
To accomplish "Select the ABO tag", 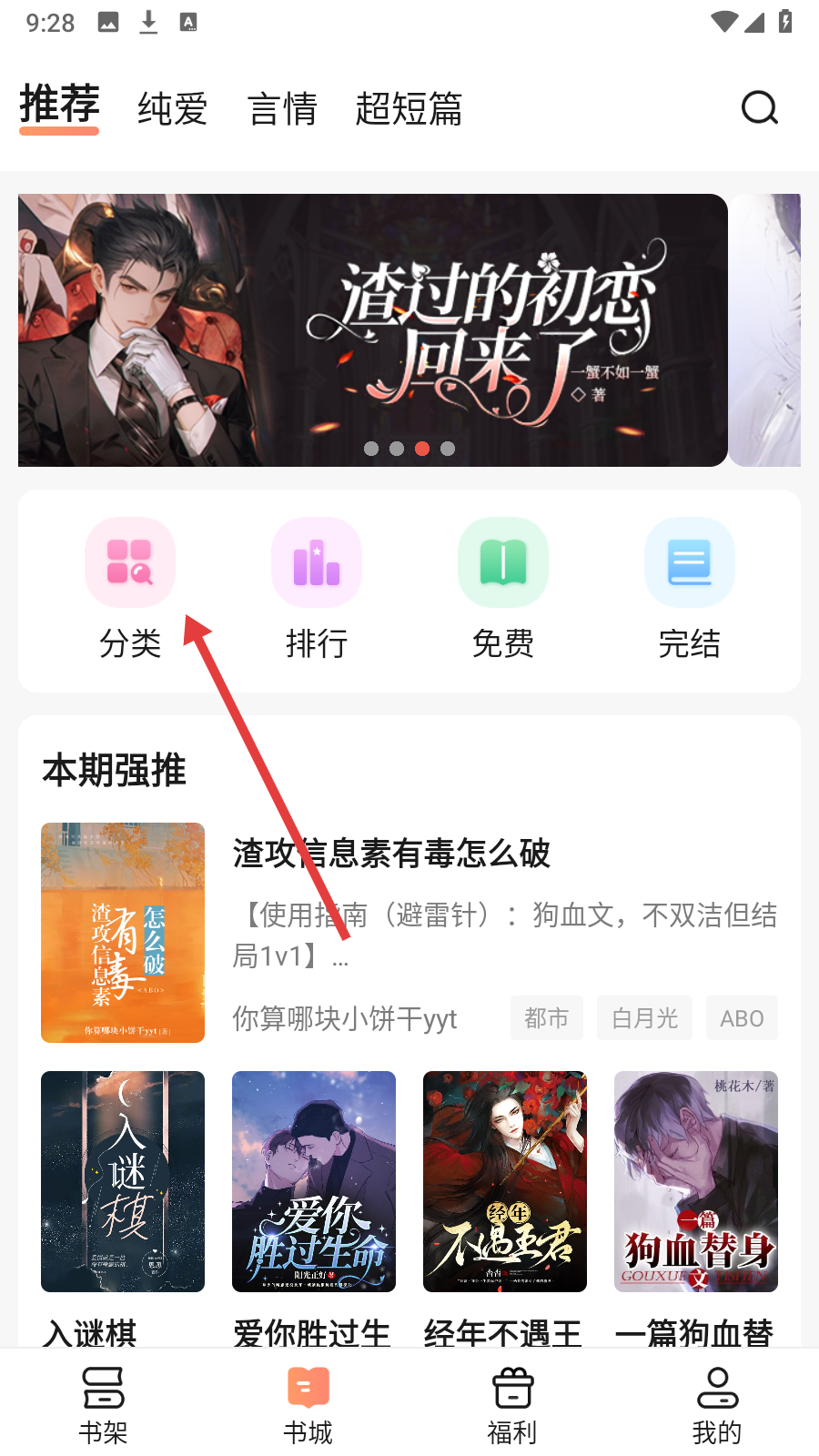I will point(742,1017).
